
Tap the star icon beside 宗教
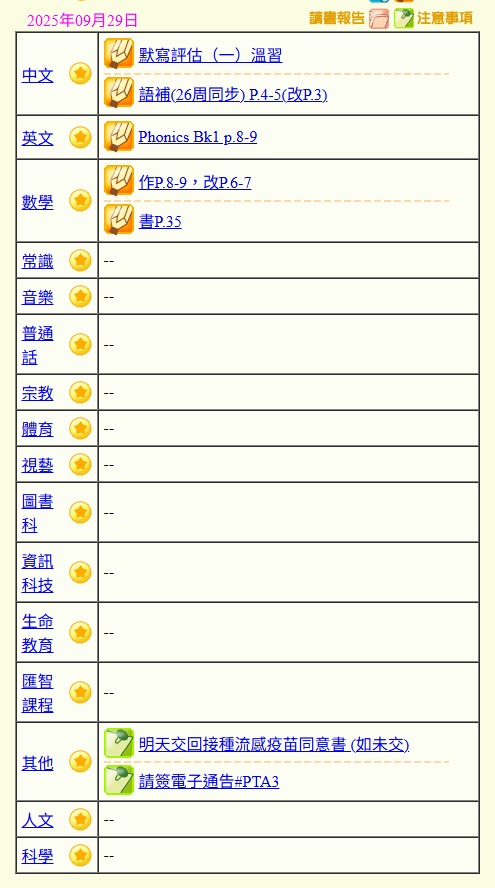tap(80, 392)
